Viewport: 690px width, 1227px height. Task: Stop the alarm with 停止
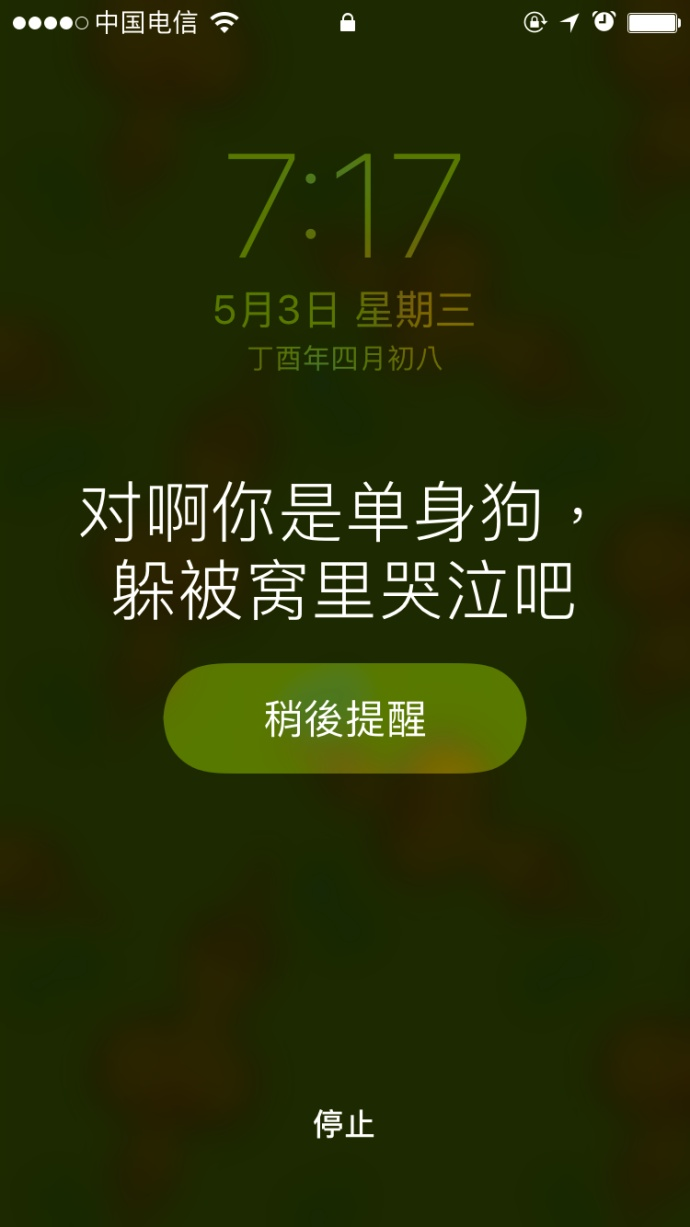coord(344,1123)
